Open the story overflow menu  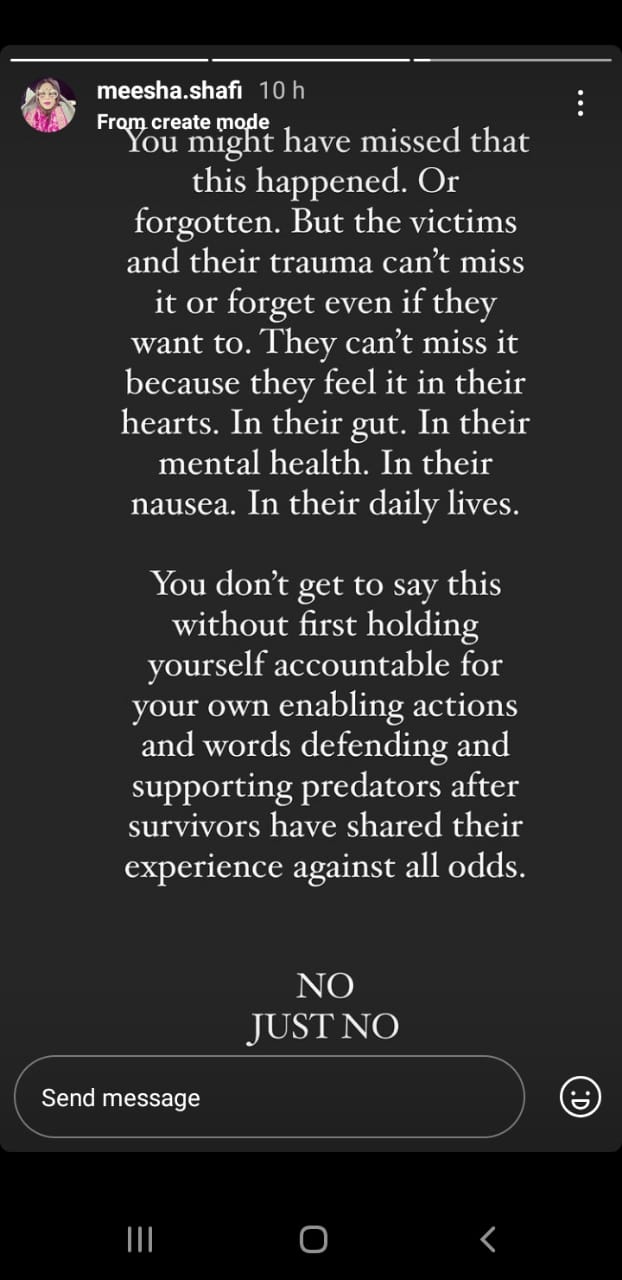pyautogui.click(x=581, y=103)
